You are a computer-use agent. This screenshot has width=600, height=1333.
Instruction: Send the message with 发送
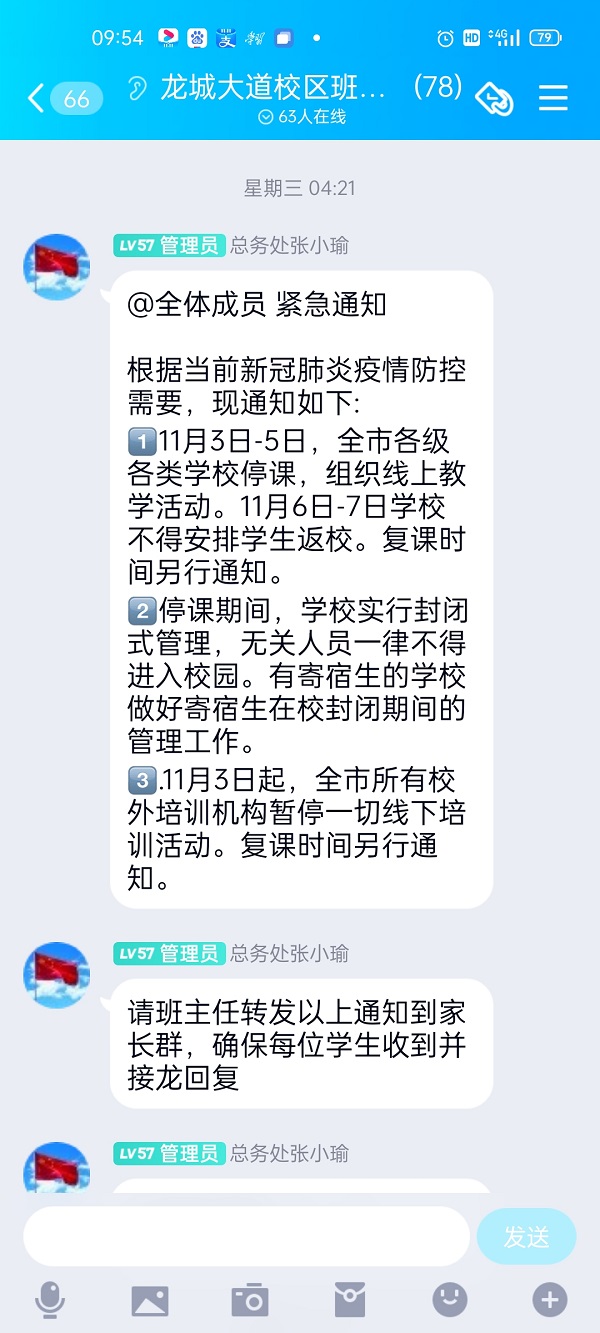tap(526, 1237)
